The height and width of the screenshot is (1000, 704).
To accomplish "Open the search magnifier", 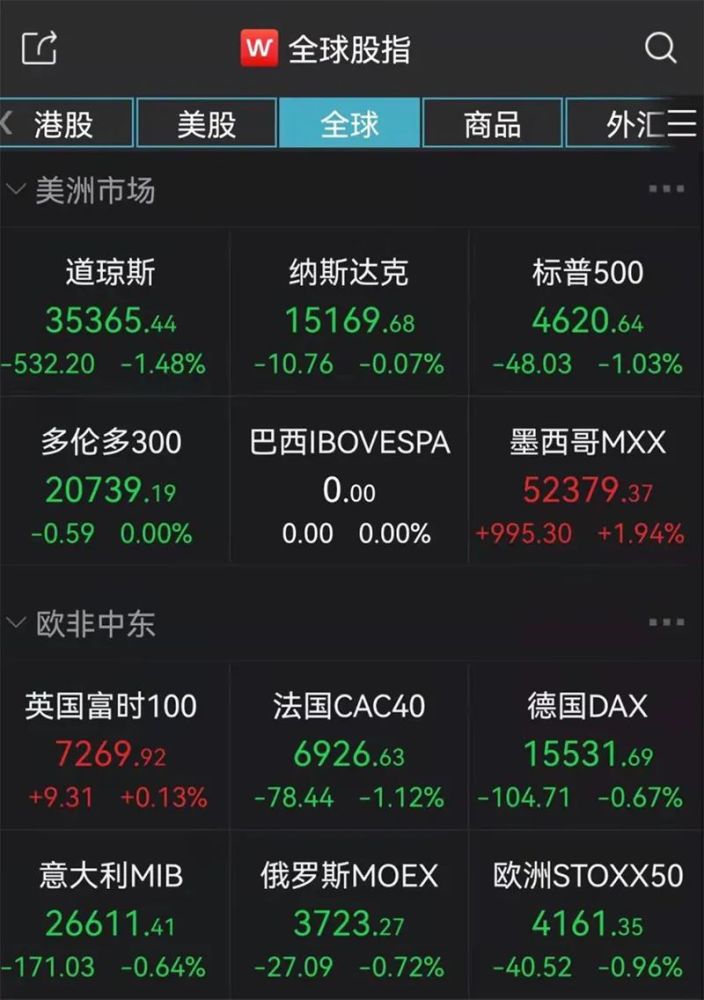I will 660,48.
